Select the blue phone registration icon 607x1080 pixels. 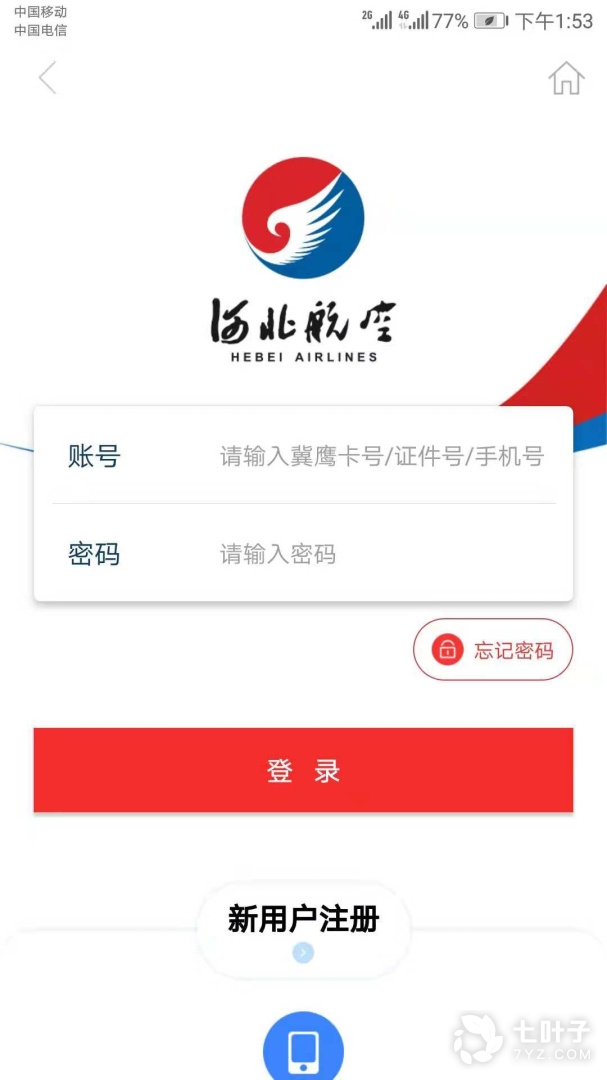point(303,1048)
